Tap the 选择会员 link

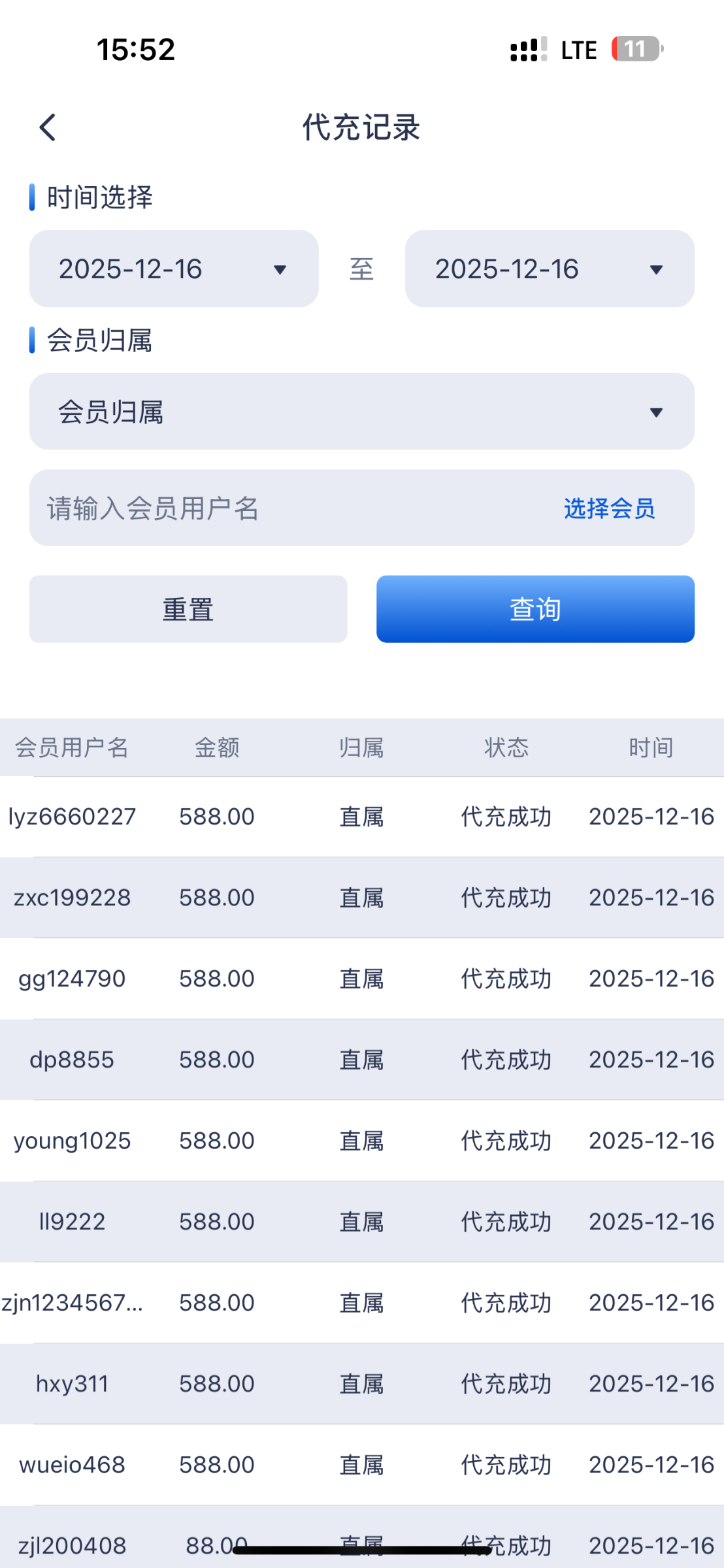[x=609, y=508]
